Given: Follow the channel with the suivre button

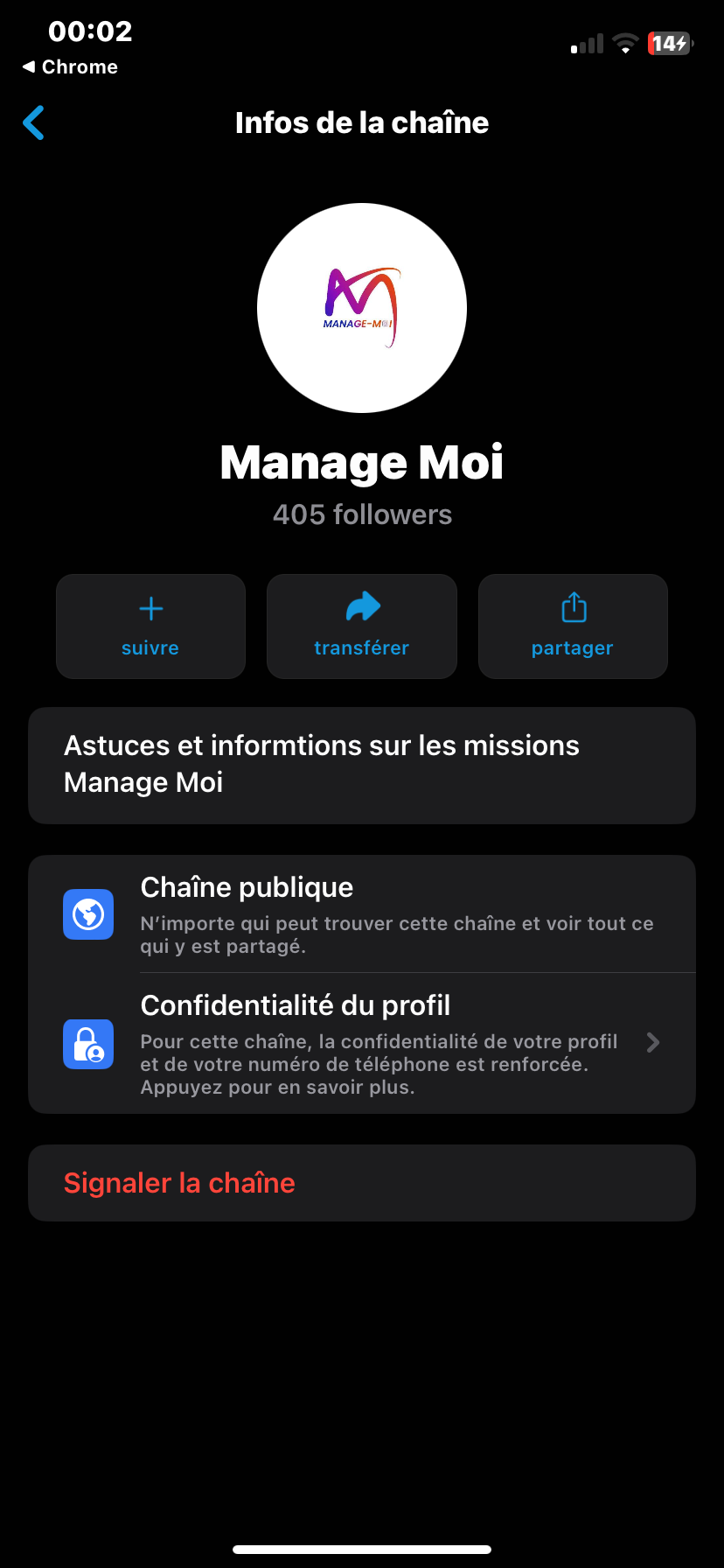Looking at the screenshot, I should (150, 626).
